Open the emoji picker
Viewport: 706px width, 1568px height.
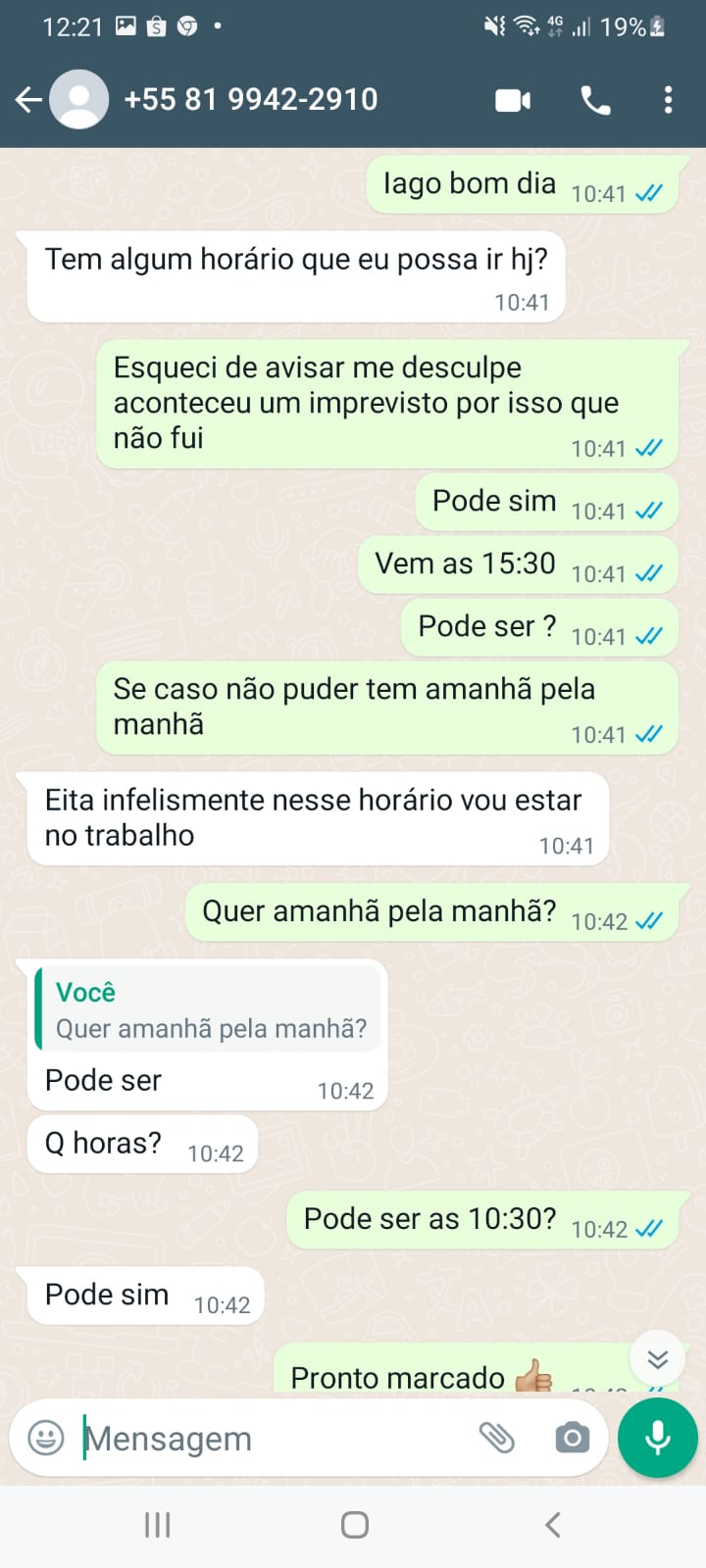click(x=46, y=1438)
